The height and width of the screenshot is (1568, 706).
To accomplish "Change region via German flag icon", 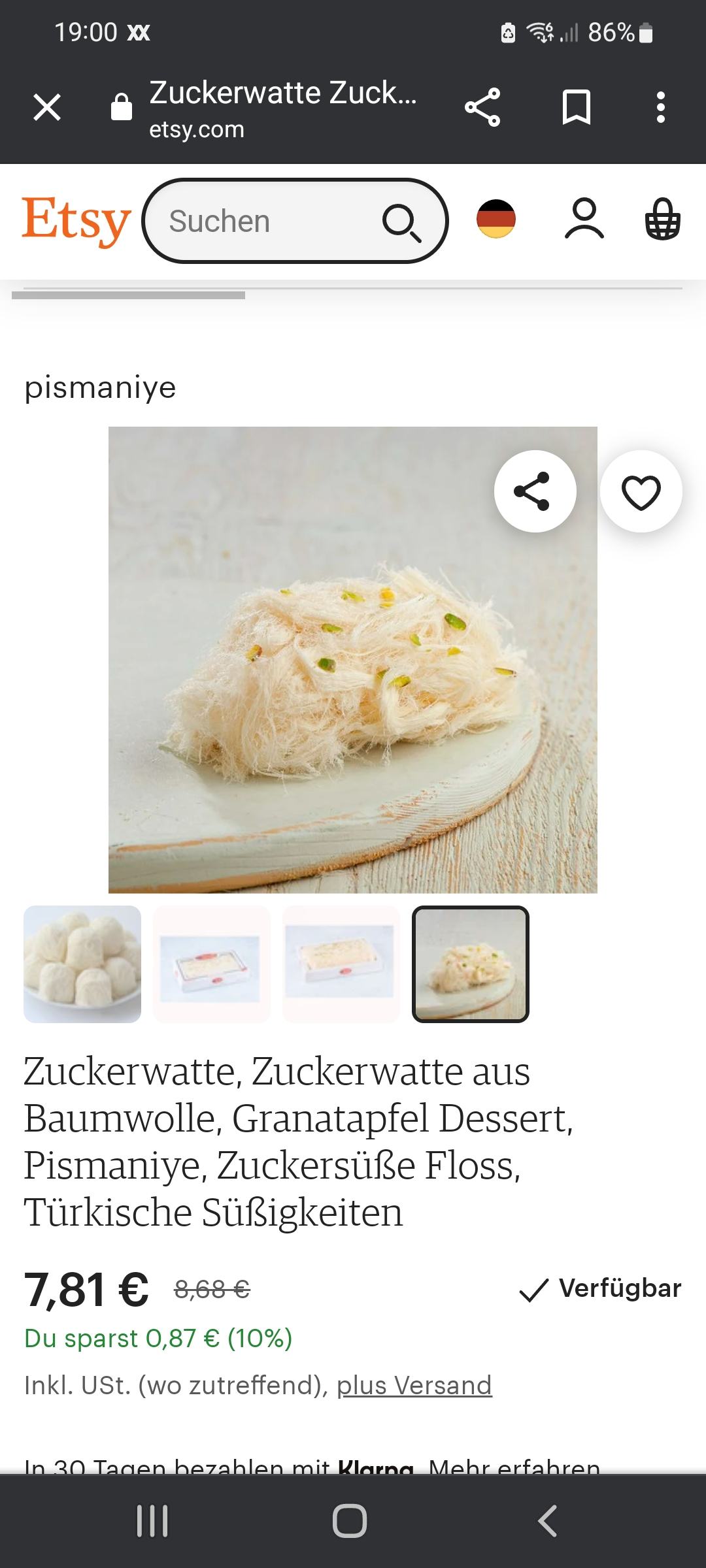I will pyautogui.click(x=496, y=219).
